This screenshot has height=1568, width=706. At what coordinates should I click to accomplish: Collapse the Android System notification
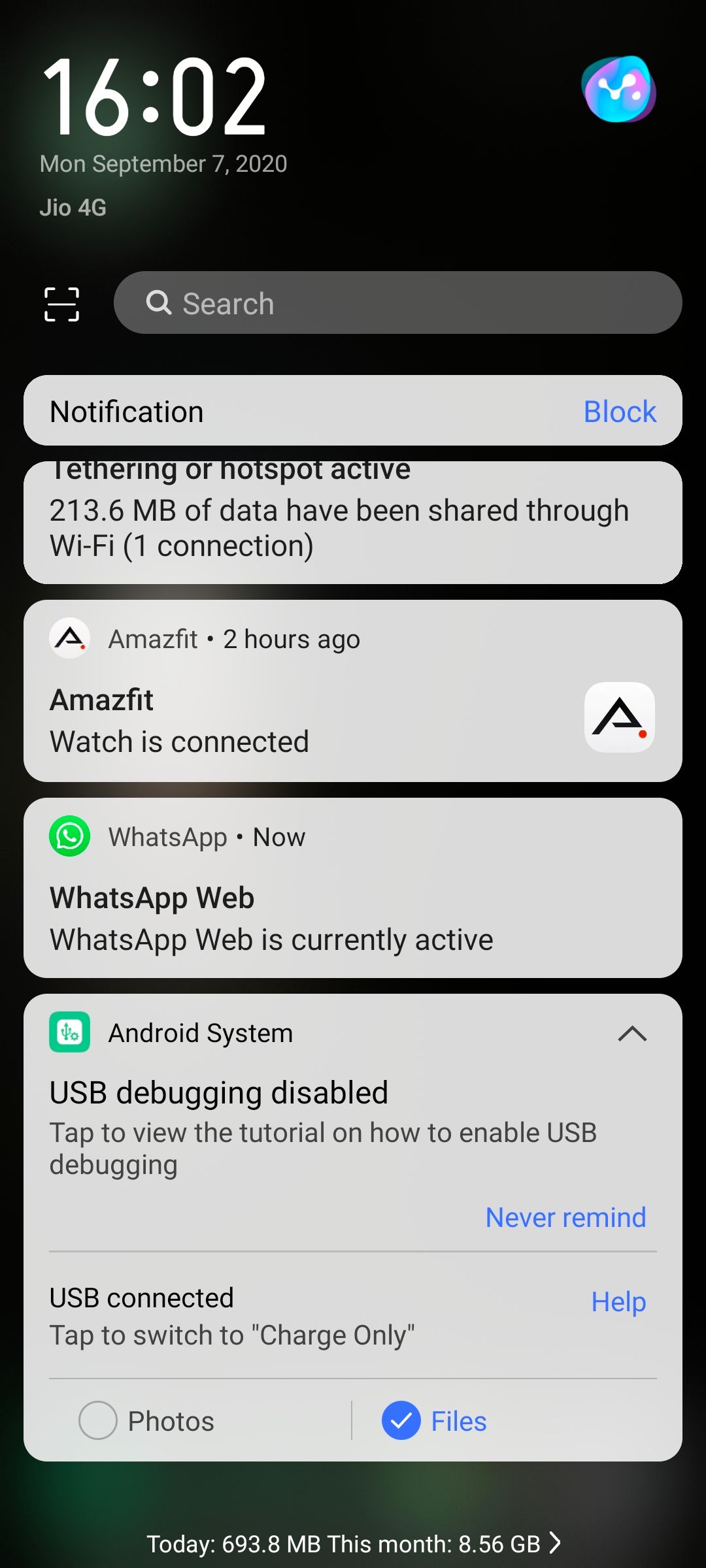[632, 1034]
